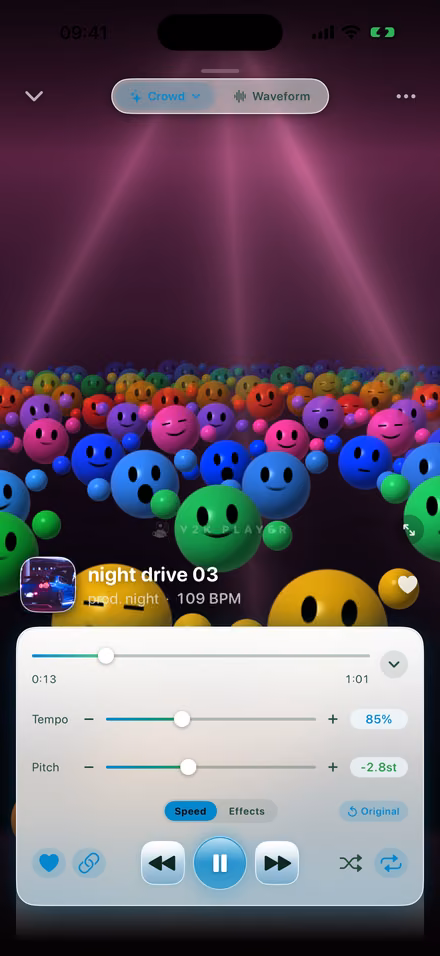Image resolution: width=440 pixels, height=956 pixels.
Task: Select the Speed segment
Action: pyautogui.click(x=190, y=811)
